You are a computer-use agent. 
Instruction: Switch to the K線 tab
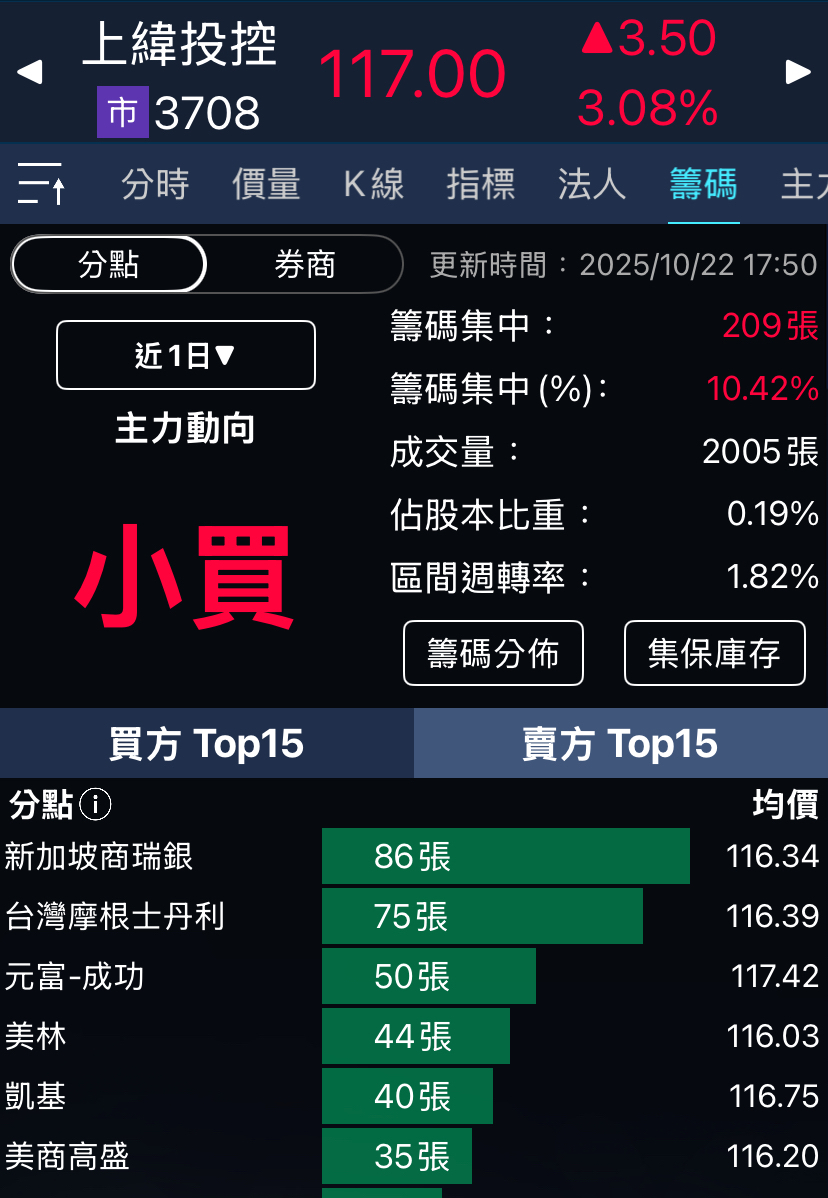[x=374, y=185]
